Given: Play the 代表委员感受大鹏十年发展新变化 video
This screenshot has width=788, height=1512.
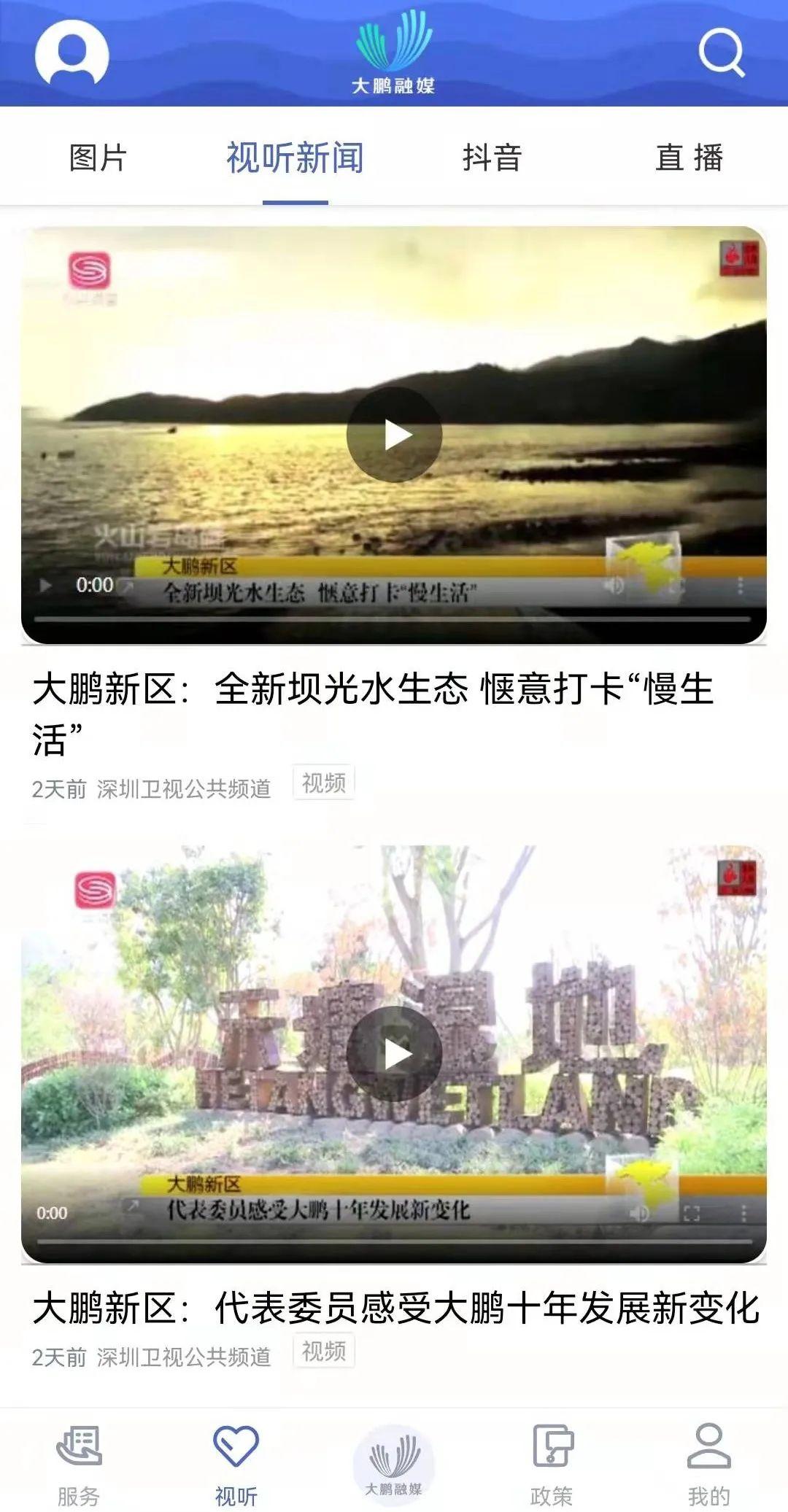Looking at the screenshot, I should tap(394, 1053).
